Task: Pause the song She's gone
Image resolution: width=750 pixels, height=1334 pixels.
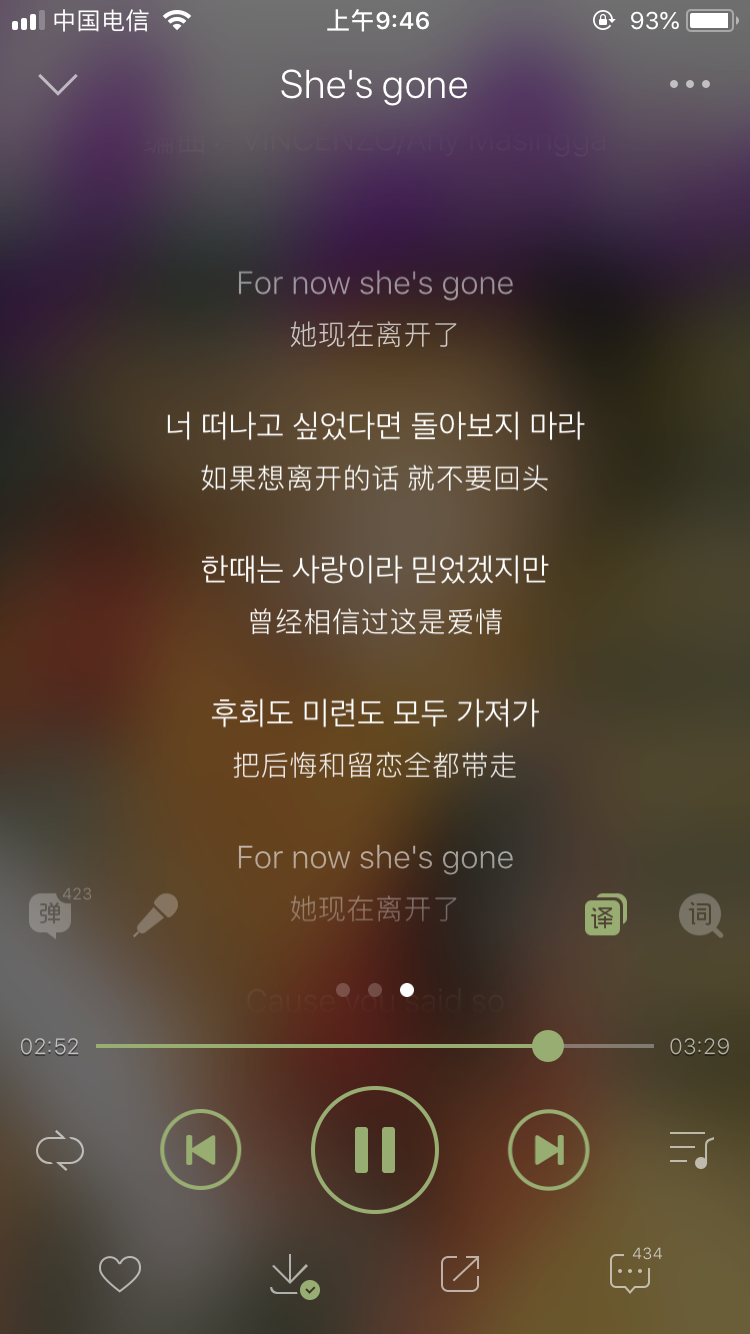Action: (375, 1150)
